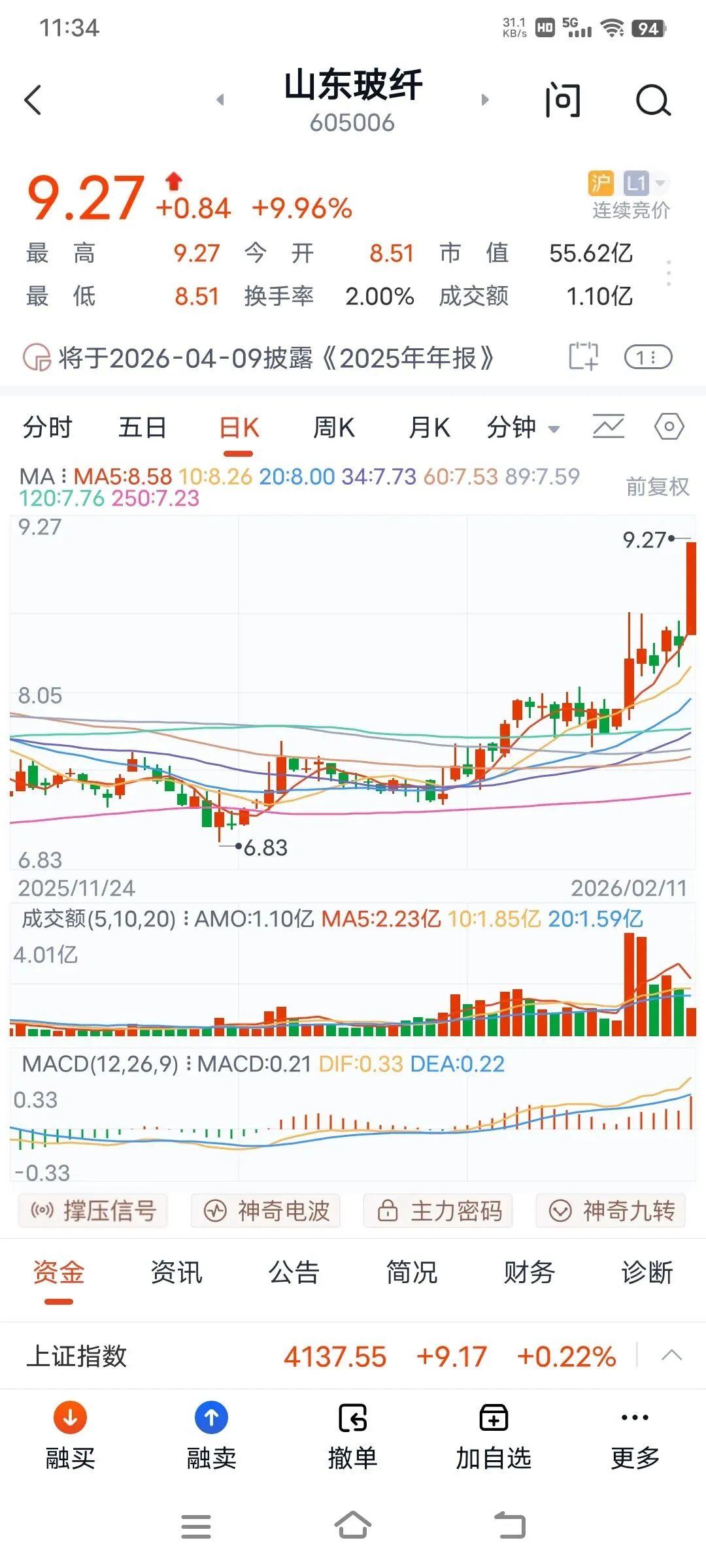Switch to the 财务 tab
This screenshot has width=706, height=1568.
[529, 1272]
